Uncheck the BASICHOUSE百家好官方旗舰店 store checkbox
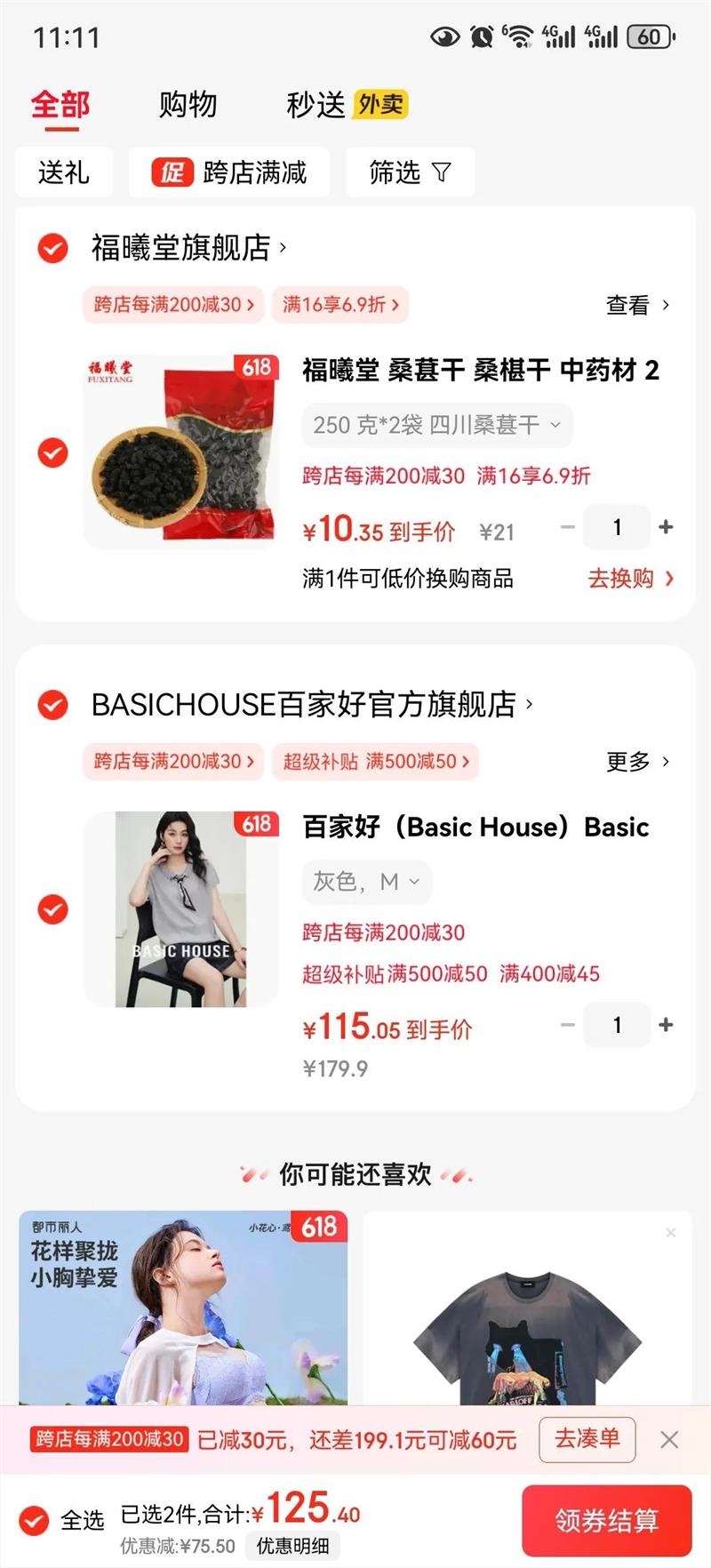 pos(52,705)
